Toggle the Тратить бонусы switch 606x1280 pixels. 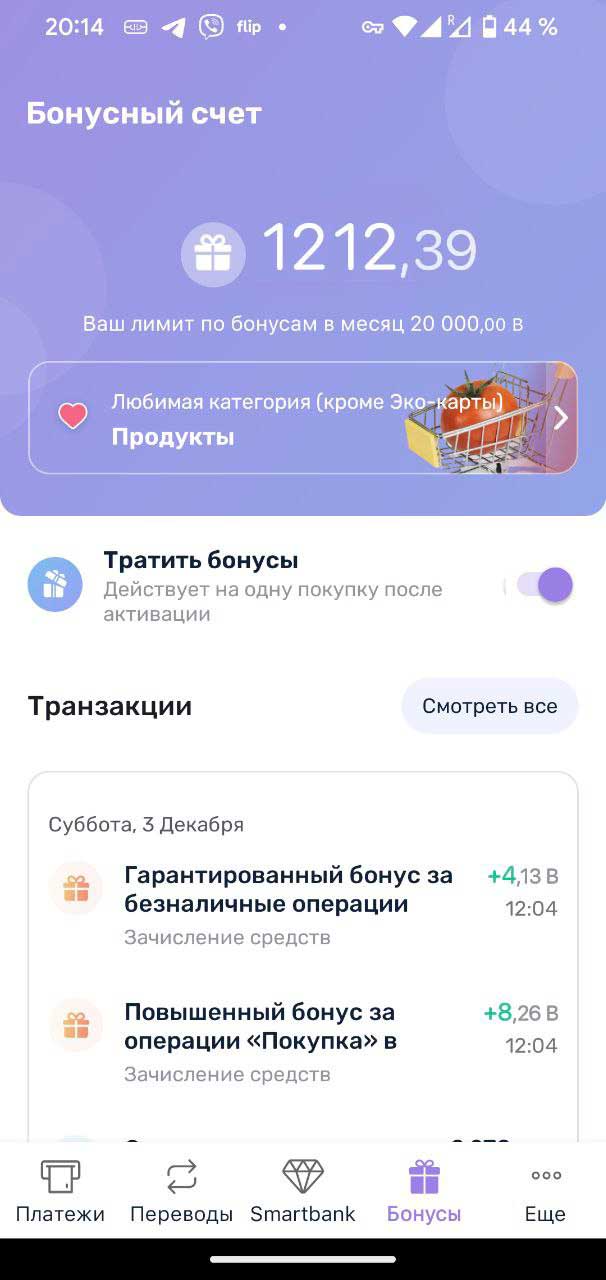[544, 585]
